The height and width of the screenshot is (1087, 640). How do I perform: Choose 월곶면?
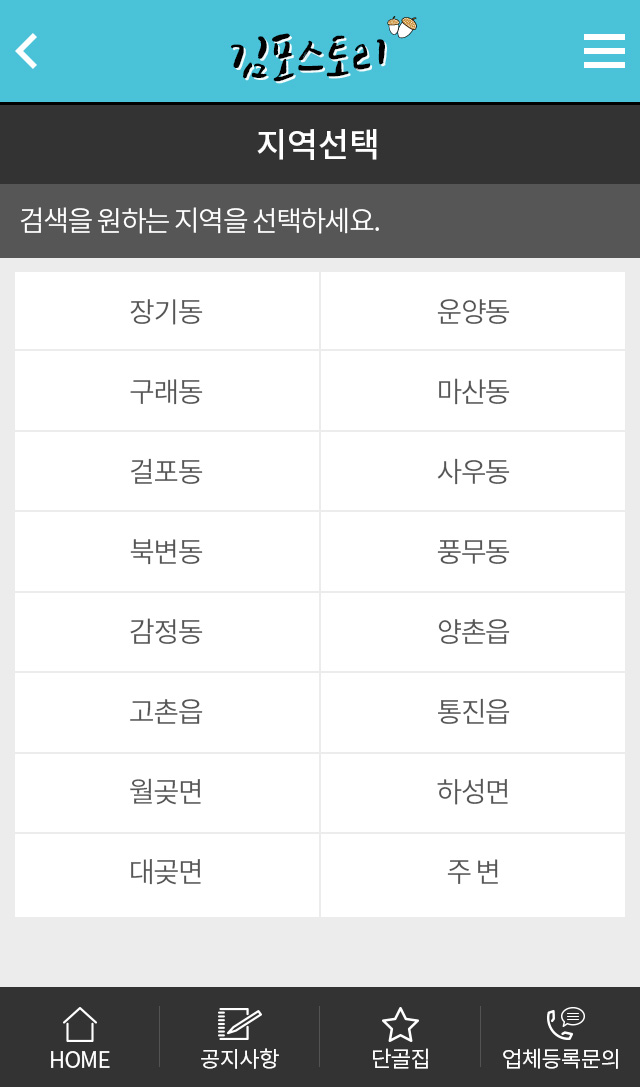pos(166,793)
